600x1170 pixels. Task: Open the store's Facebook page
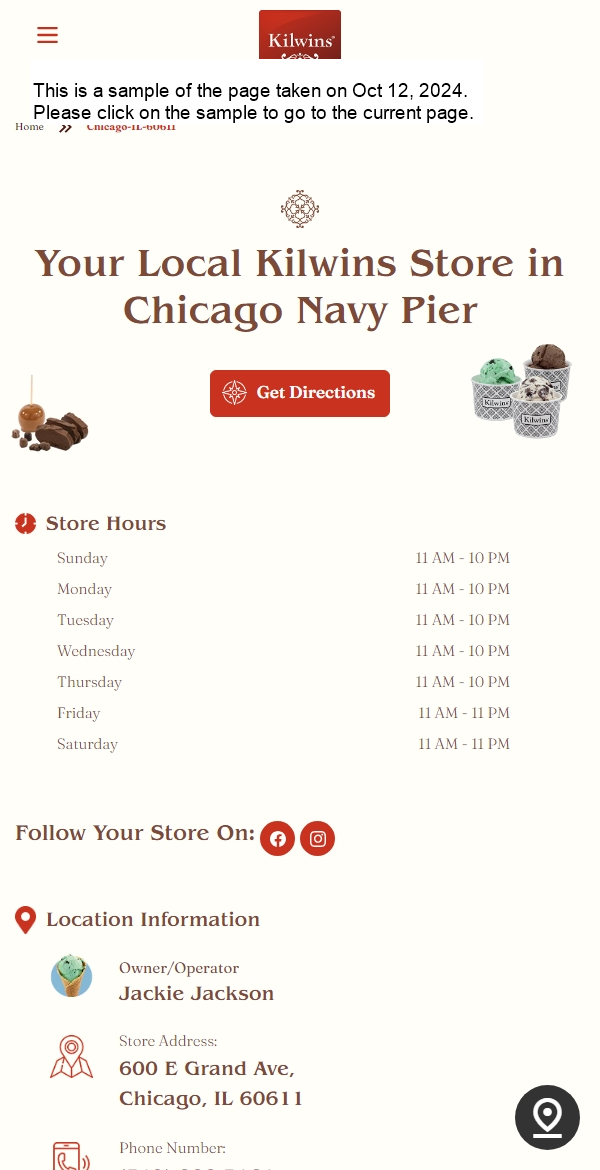pyautogui.click(x=277, y=838)
